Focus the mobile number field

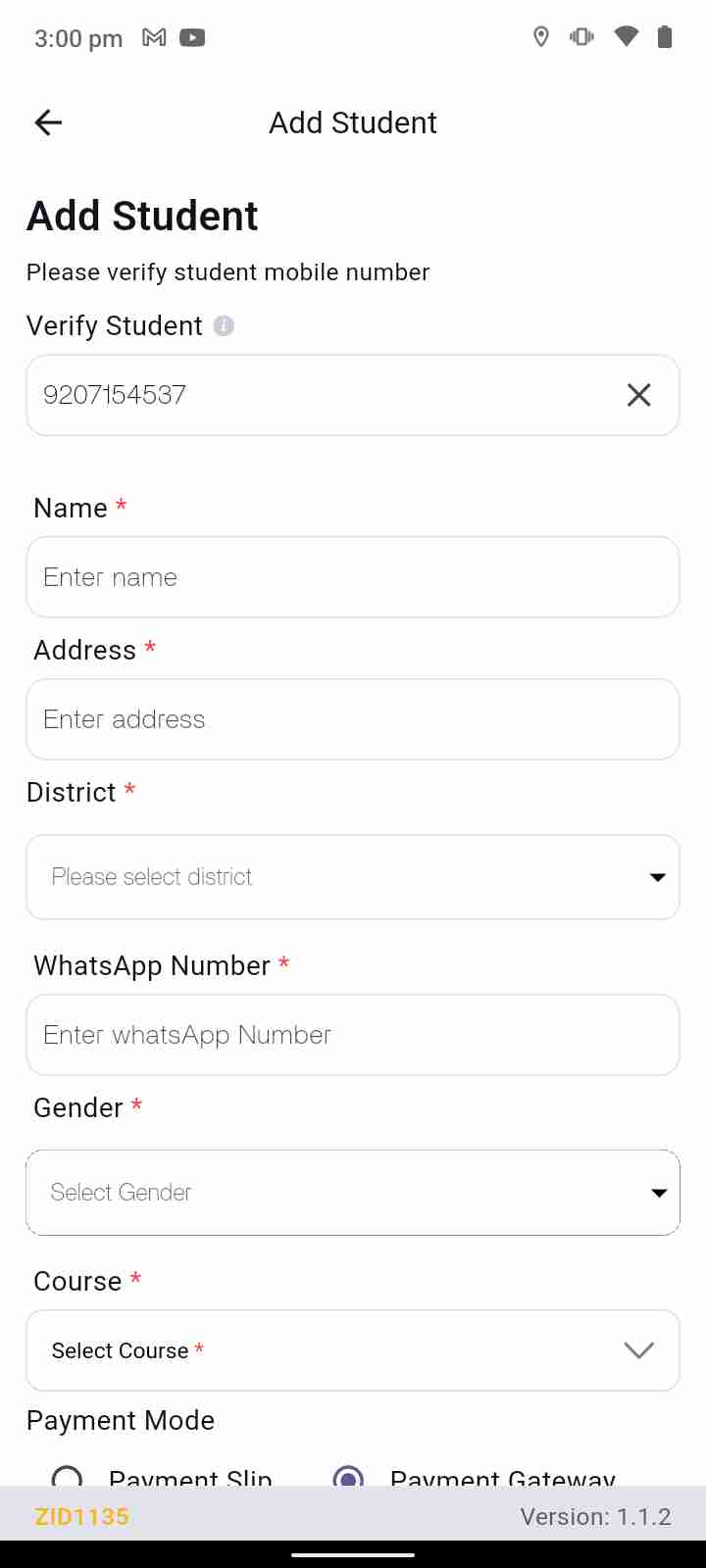314,395
